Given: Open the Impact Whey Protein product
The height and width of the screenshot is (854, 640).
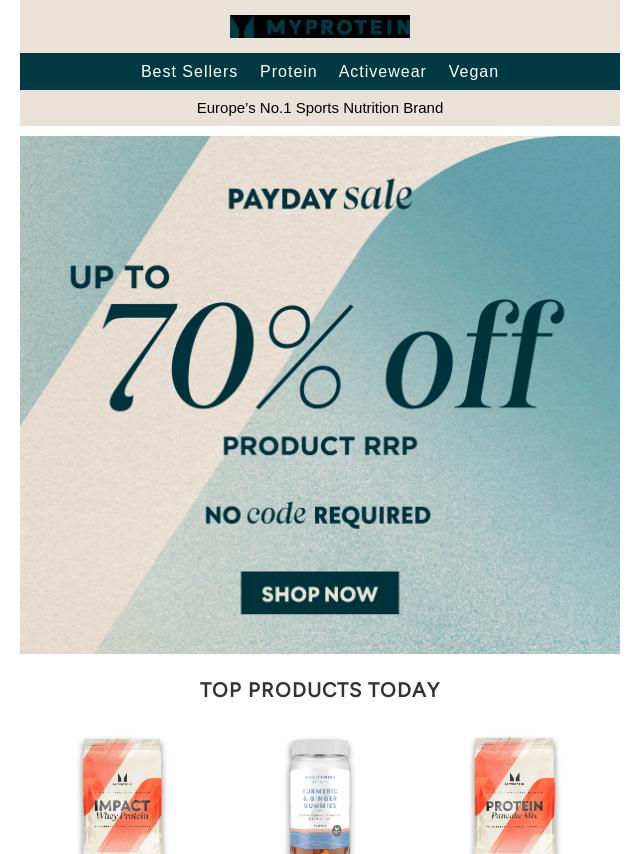Looking at the screenshot, I should point(123,797).
